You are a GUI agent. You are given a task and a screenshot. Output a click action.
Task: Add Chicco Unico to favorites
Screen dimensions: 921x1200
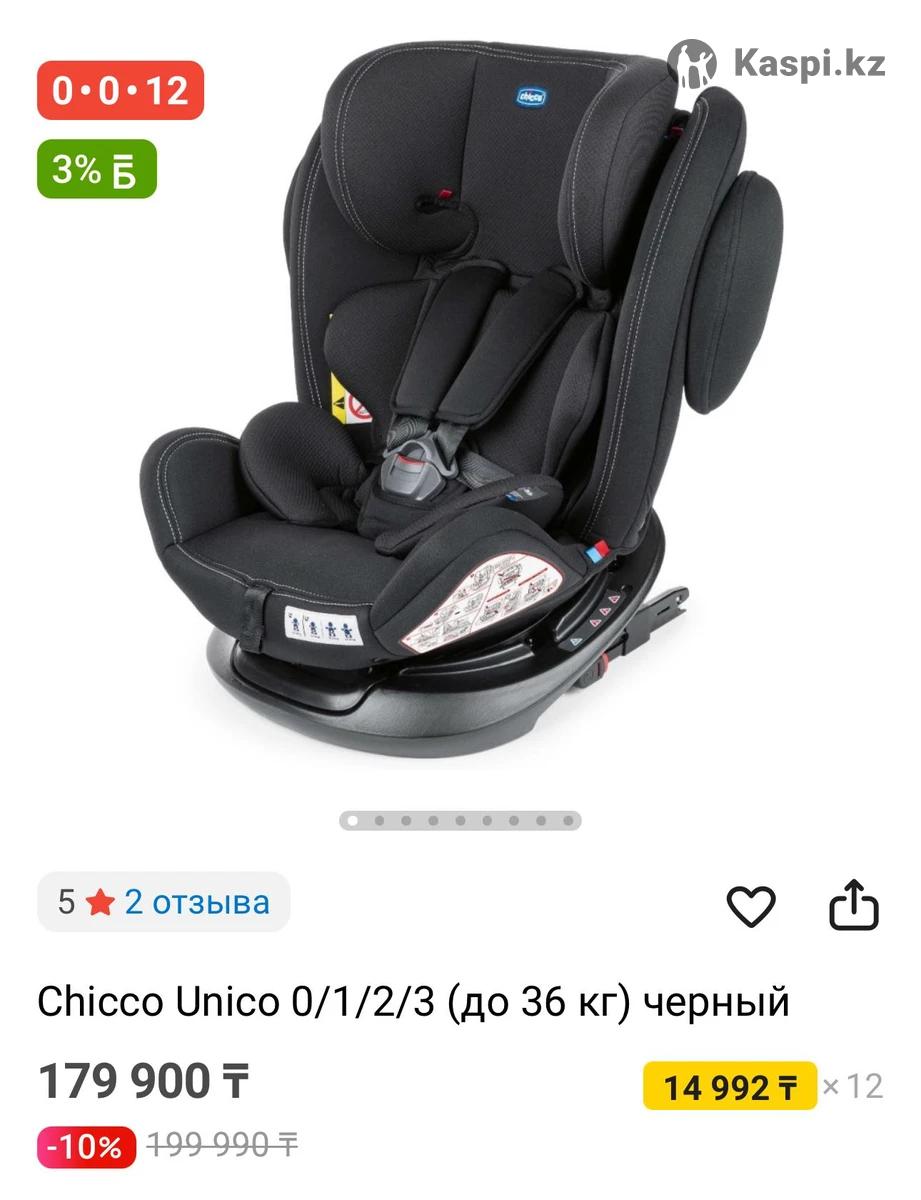click(x=750, y=906)
